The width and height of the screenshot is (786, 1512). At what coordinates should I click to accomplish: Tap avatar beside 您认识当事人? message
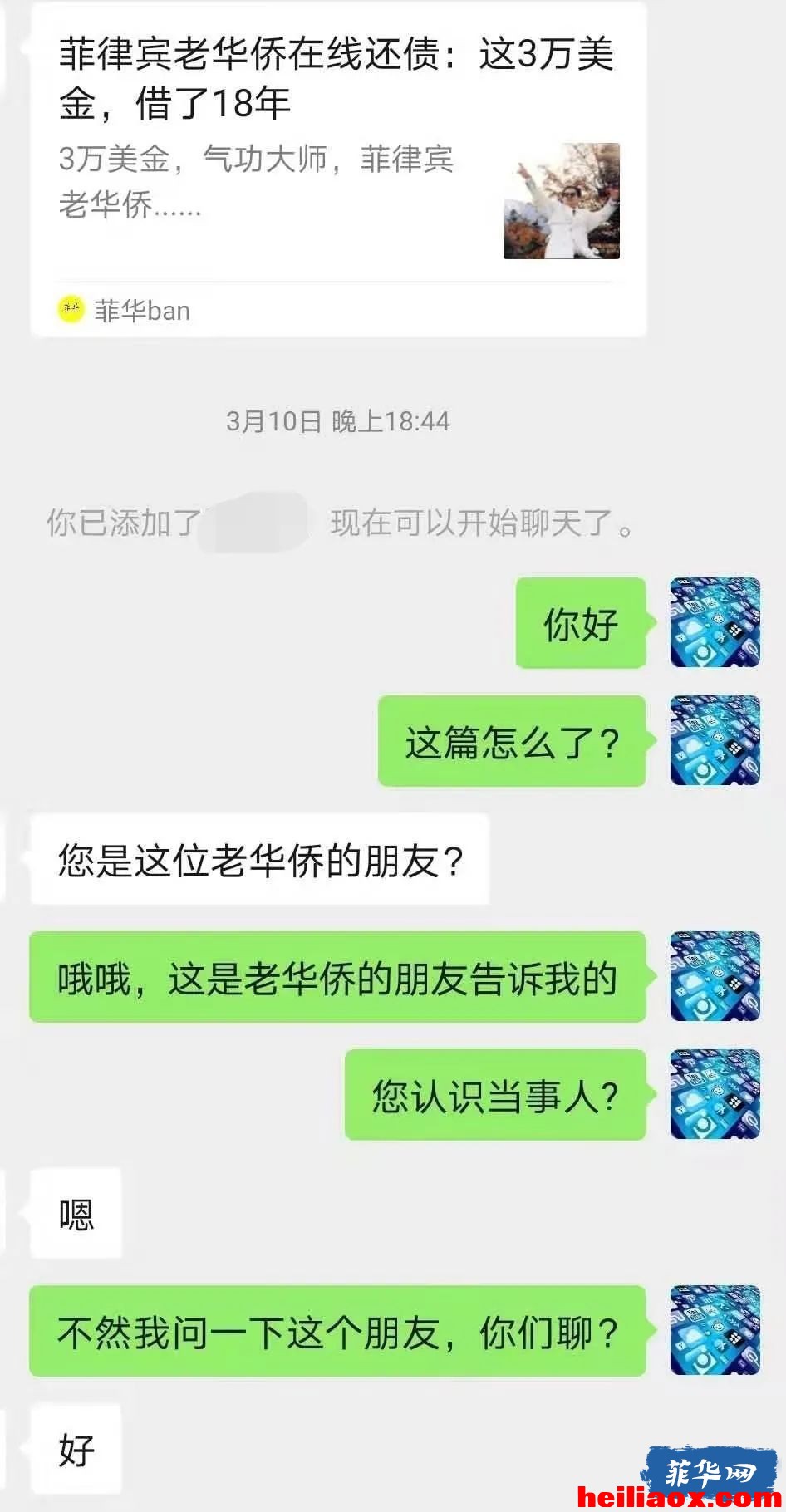[x=715, y=1094]
